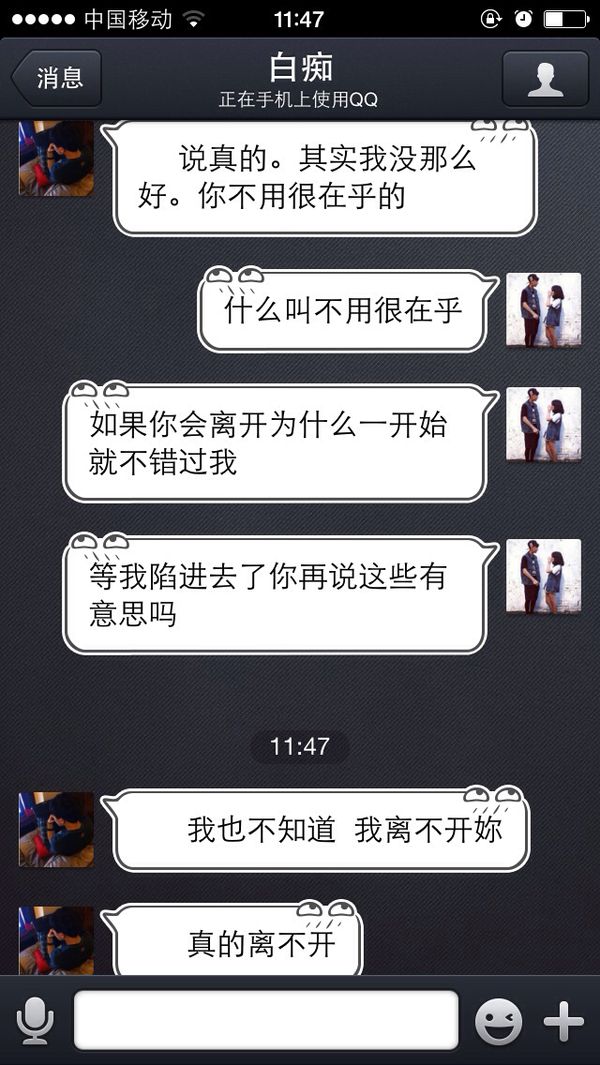This screenshot has width=600, height=1065.
Task: Open the emoji picker
Action: (499, 1021)
